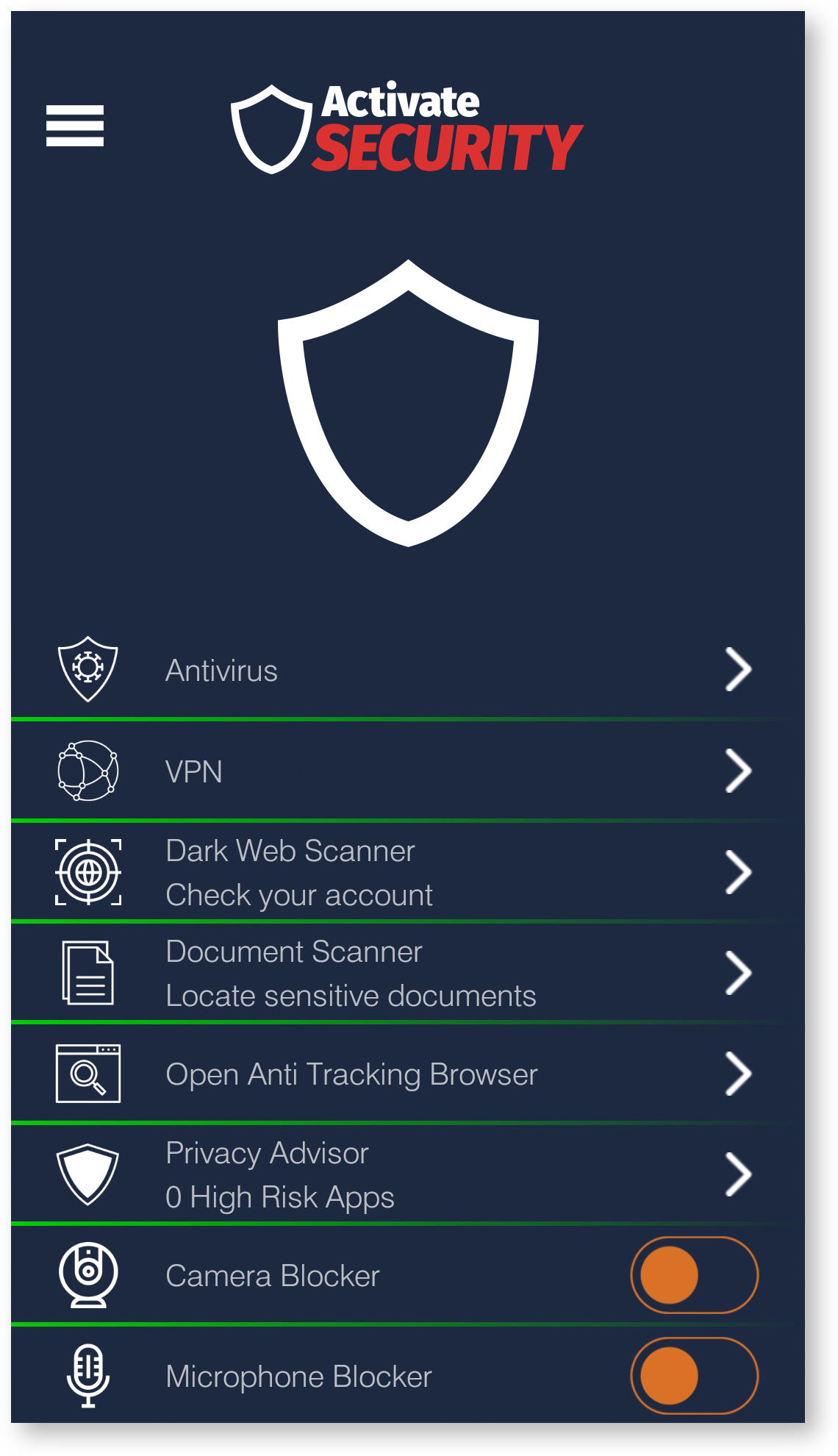The height and width of the screenshot is (1456, 838).
Task: Open Document Scanner
Action: (x=408, y=973)
